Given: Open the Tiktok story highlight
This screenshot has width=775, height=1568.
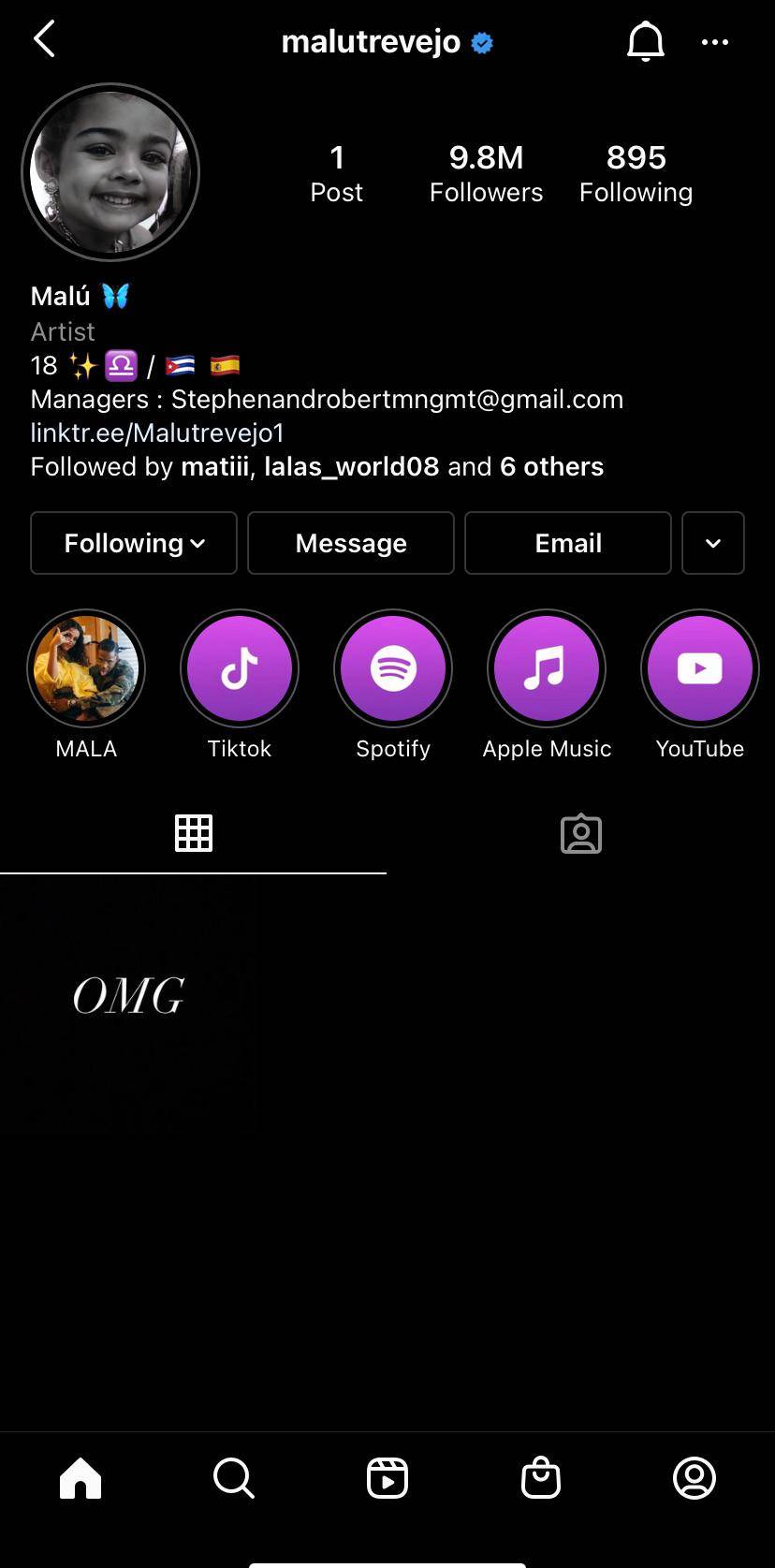Looking at the screenshot, I should (x=240, y=668).
